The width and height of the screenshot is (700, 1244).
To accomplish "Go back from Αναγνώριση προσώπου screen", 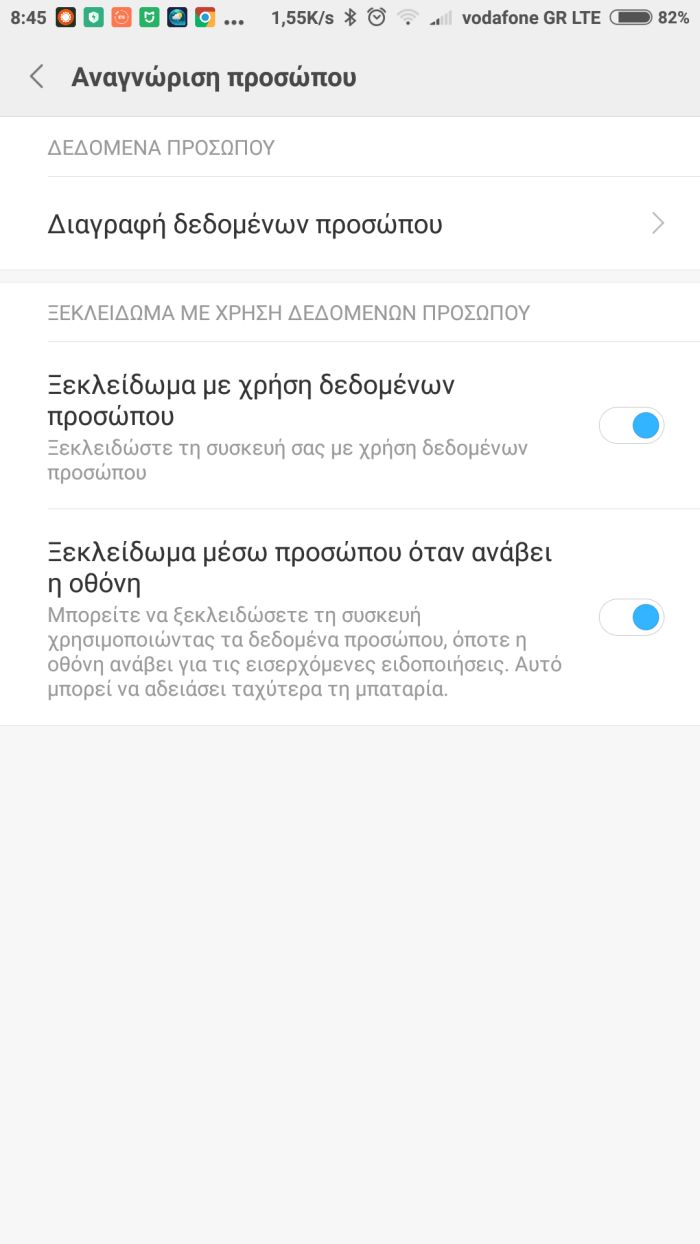I will pos(37,77).
